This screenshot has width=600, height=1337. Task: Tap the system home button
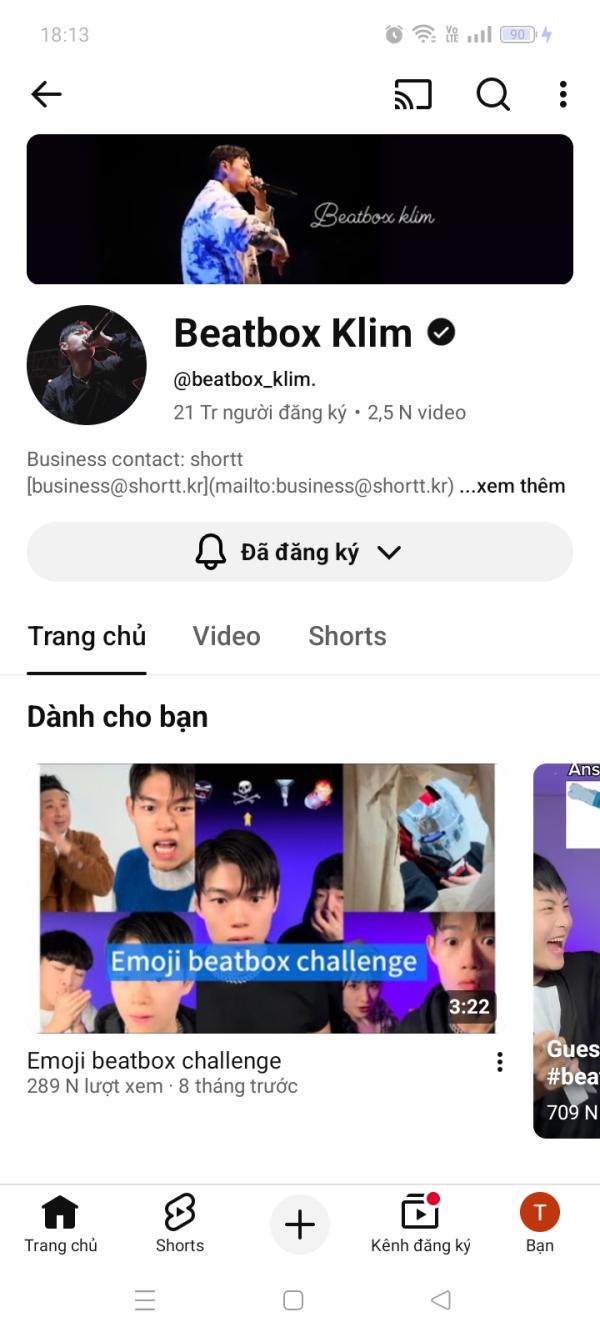293,1300
